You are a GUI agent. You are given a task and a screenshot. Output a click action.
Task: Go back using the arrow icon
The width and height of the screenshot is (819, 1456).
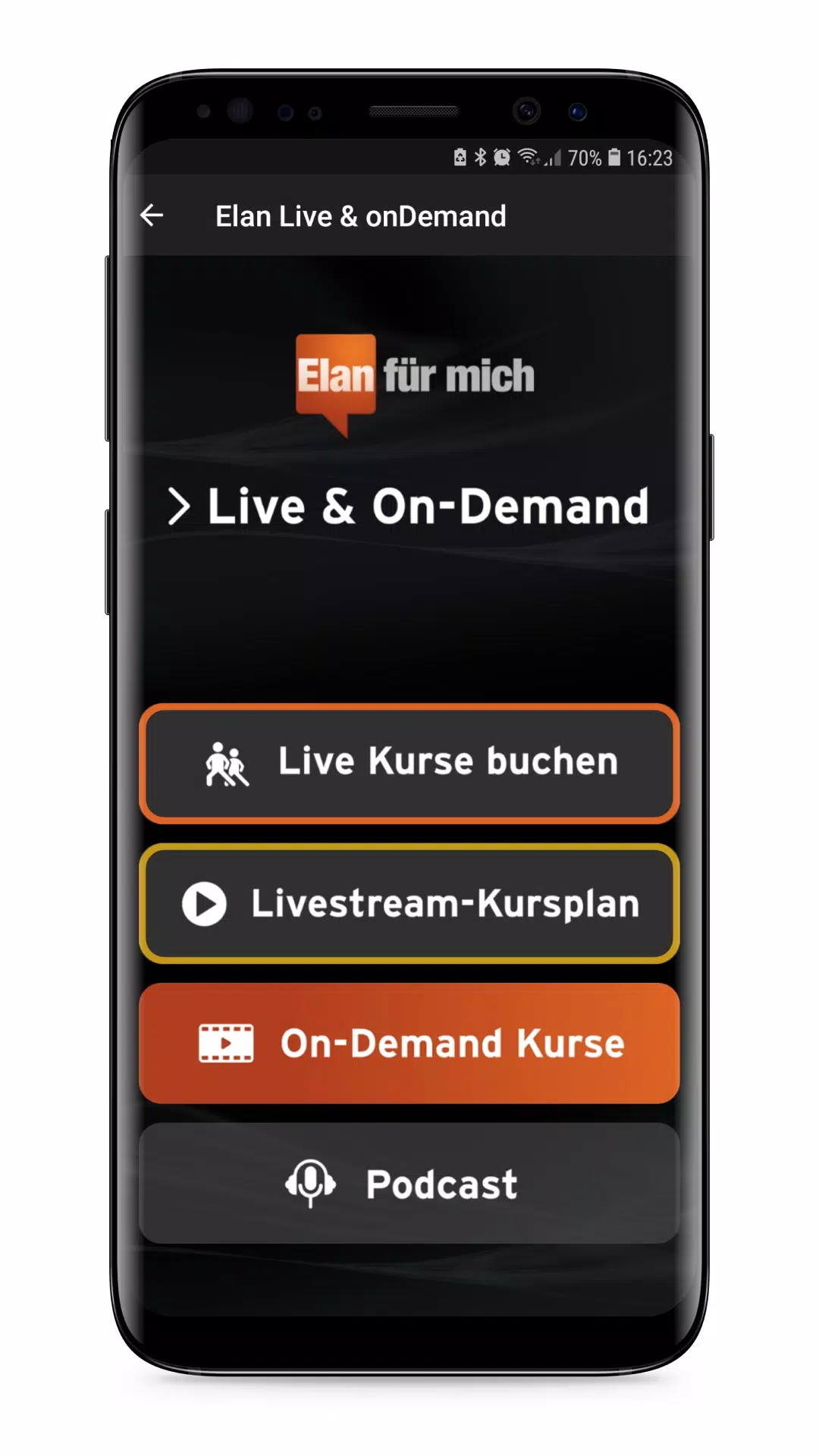[152, 216]
